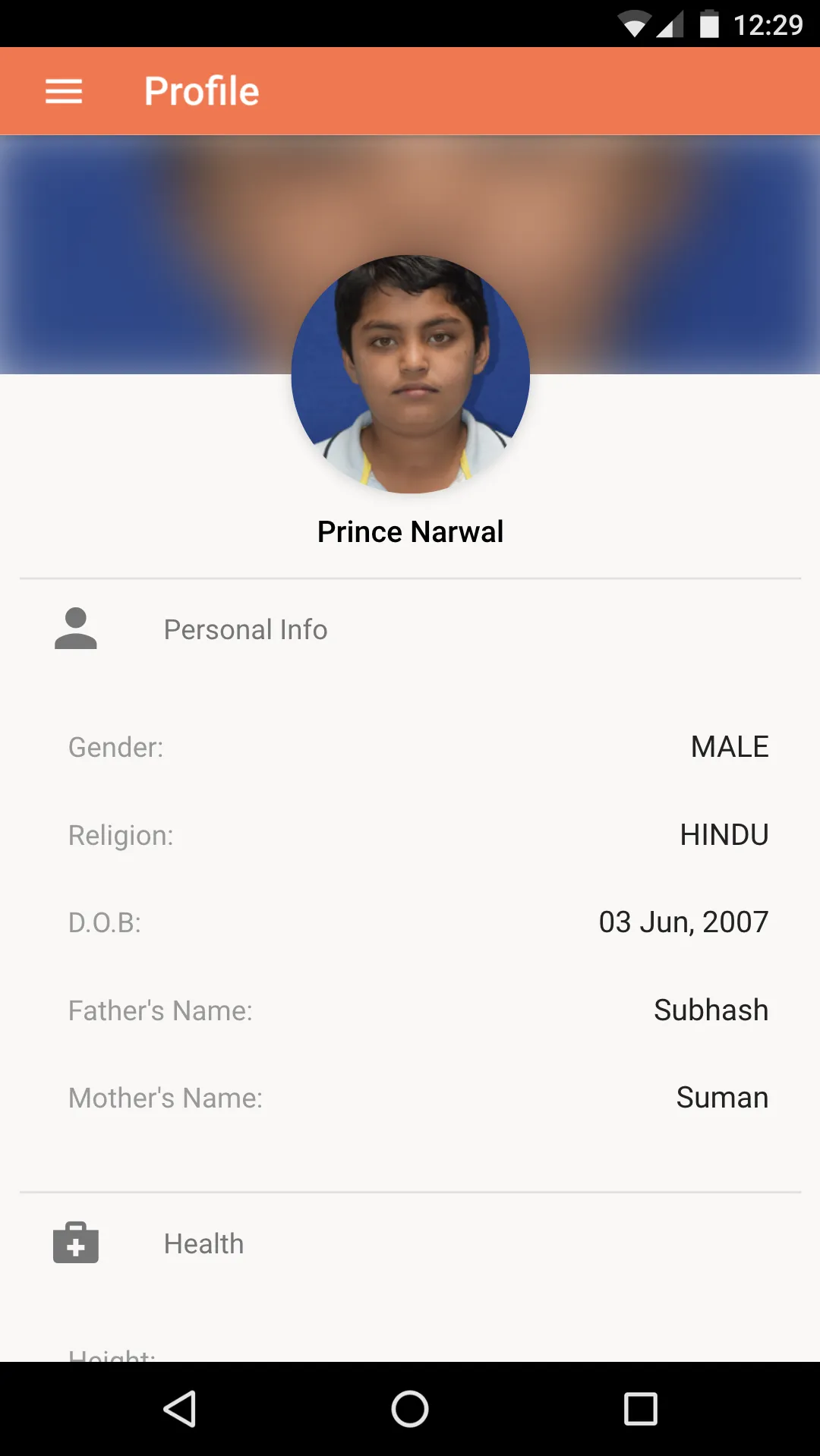This screenshot has width=820, height=1456.
Task: Go back using the system back button
Action: coord(181,1409)
